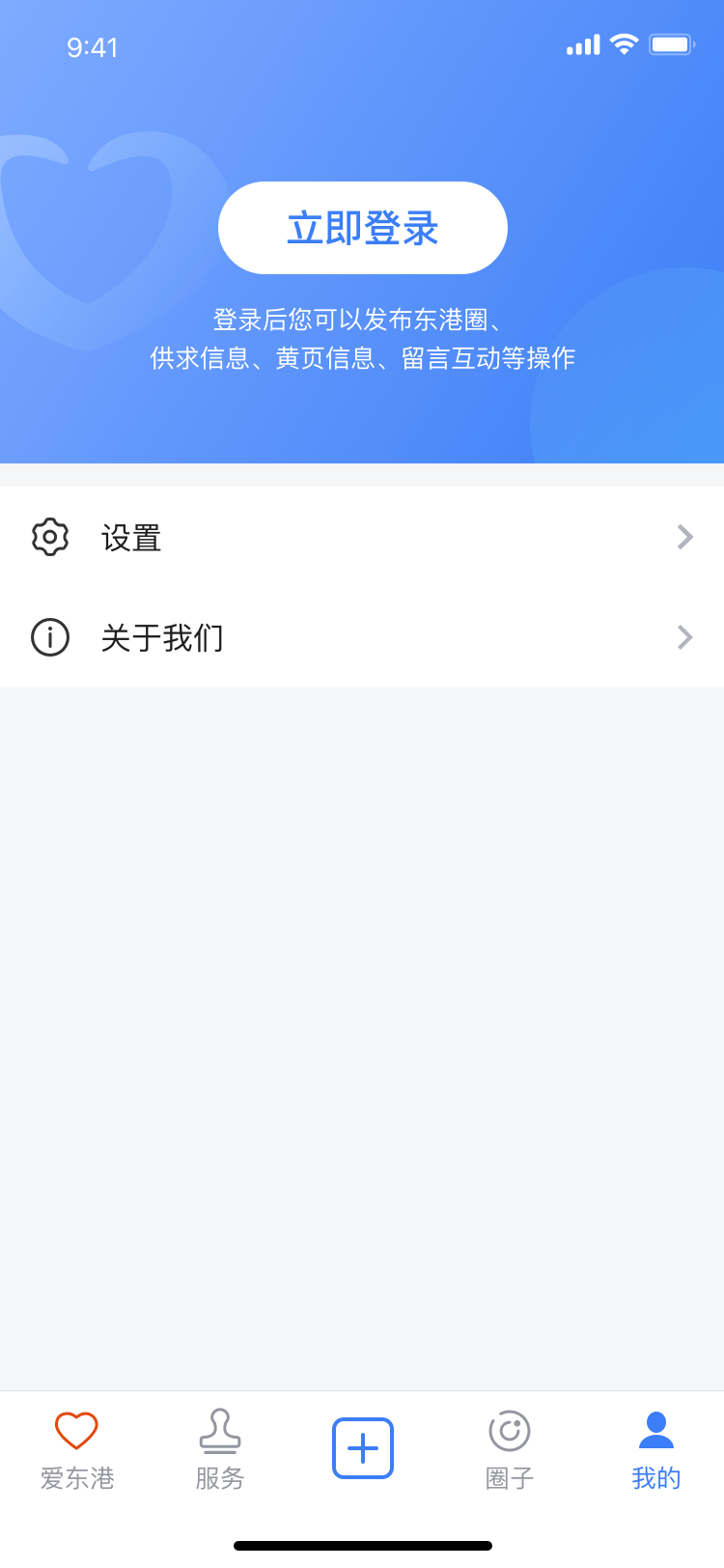
Task: Open the 设置 settings row
Action: (362, 537)
